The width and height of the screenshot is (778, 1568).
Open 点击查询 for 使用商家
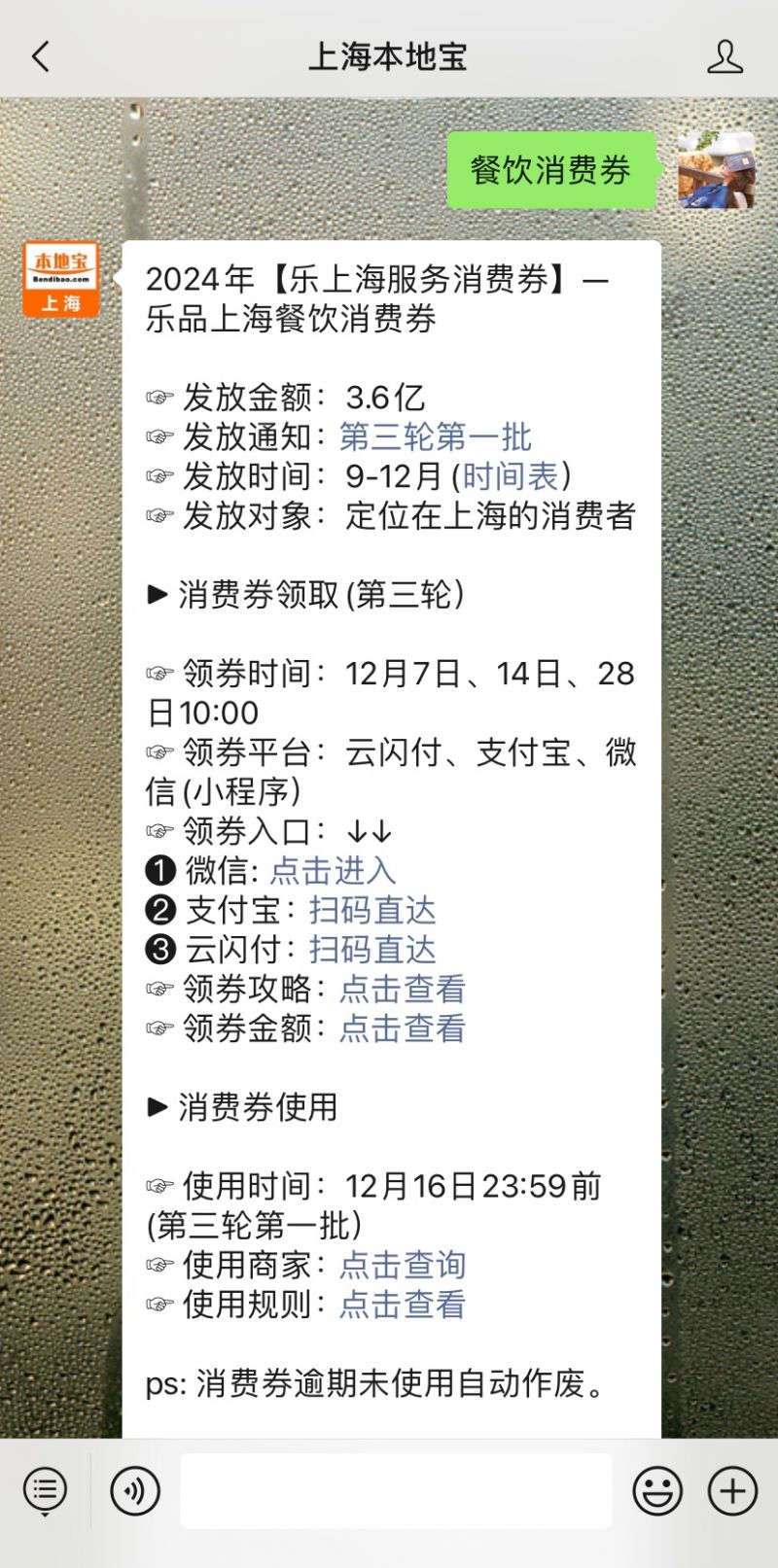click(403, 1265)
